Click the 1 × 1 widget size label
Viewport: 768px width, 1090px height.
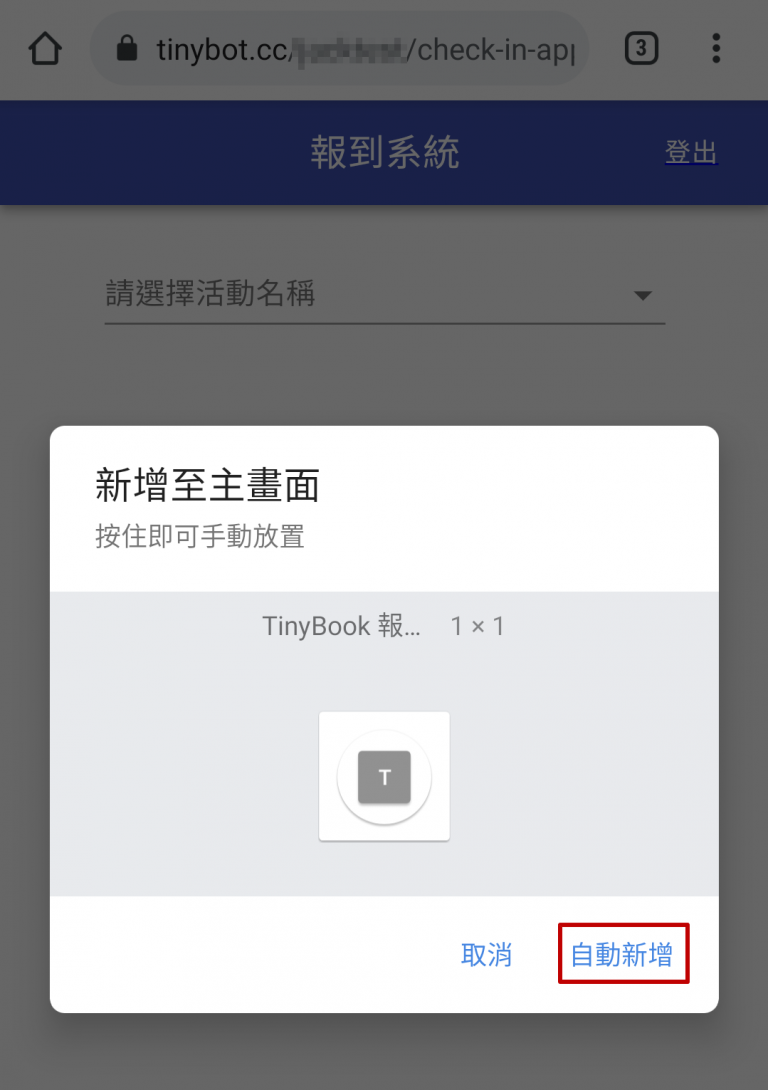coord(477,626)
